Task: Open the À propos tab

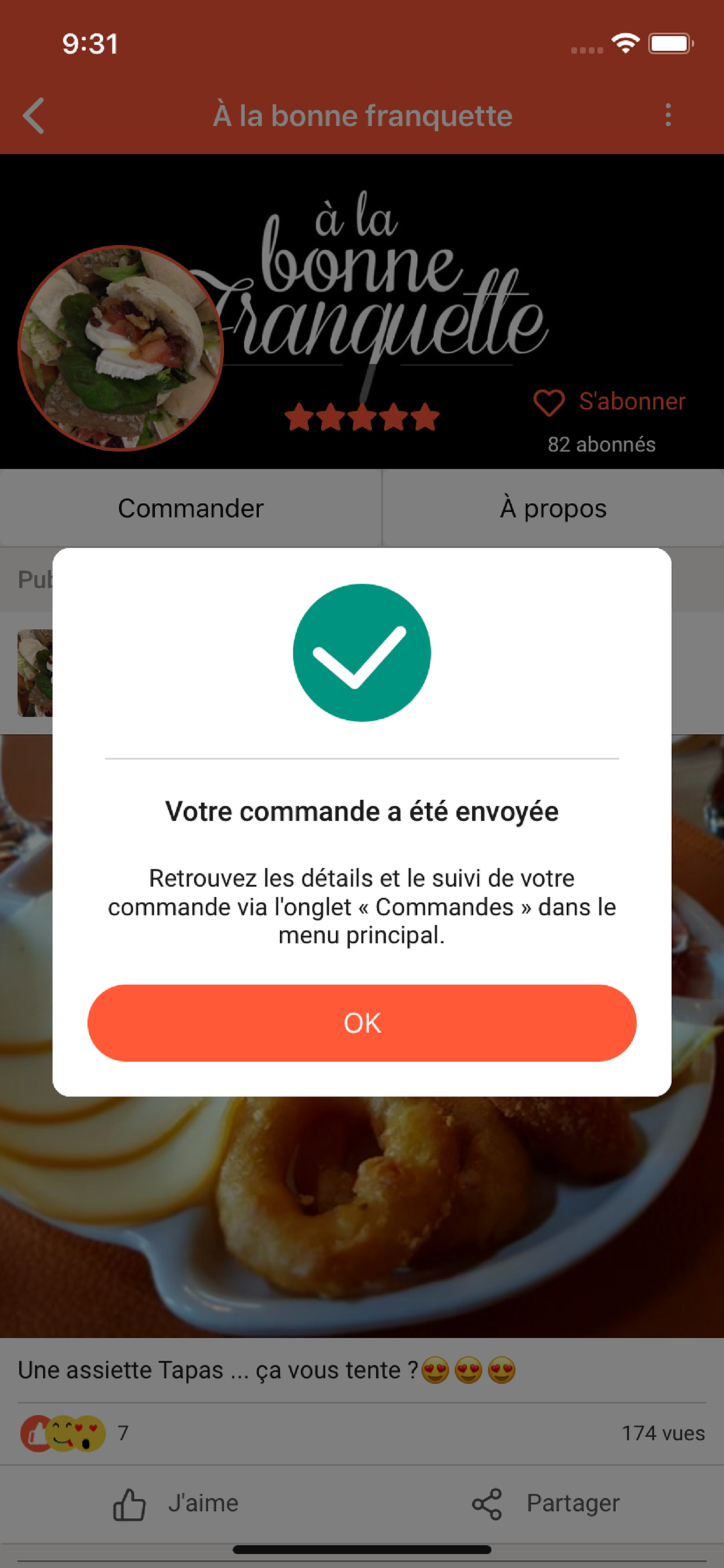Action: 553,508
